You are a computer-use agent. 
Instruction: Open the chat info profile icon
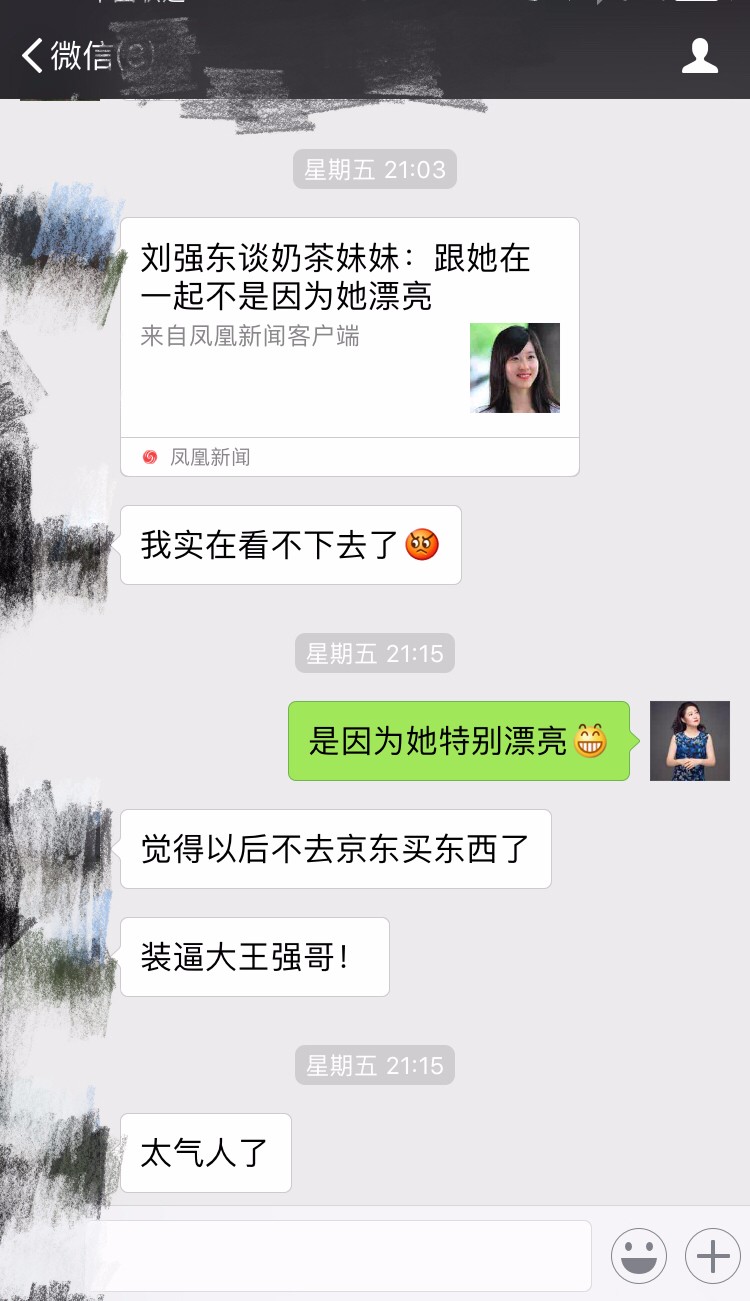(x=699, y=56)
